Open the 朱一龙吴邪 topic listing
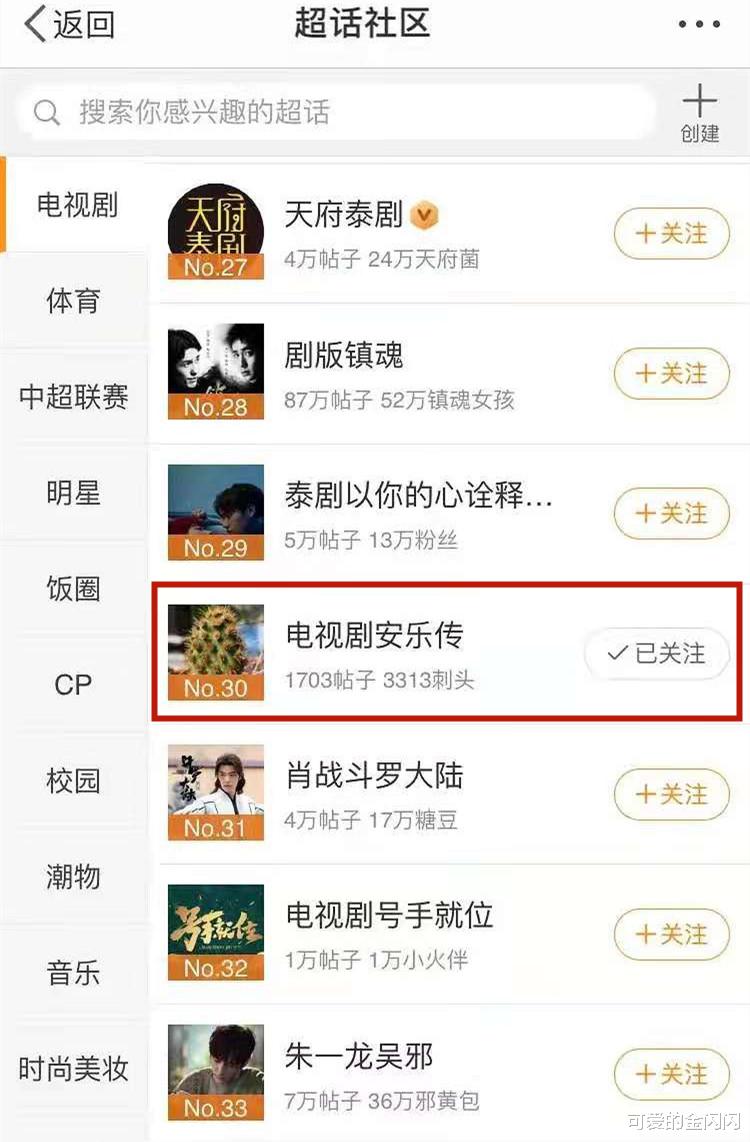 (370, 1056)
